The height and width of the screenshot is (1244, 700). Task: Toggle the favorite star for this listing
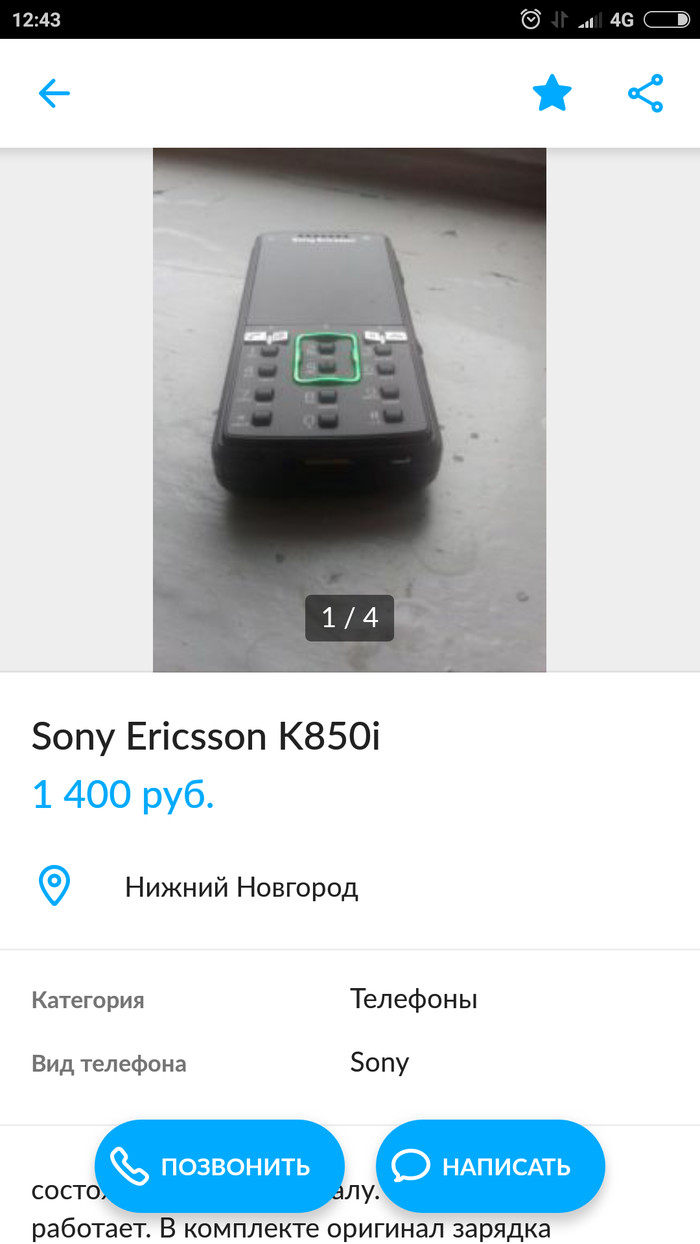coord(551,94)
